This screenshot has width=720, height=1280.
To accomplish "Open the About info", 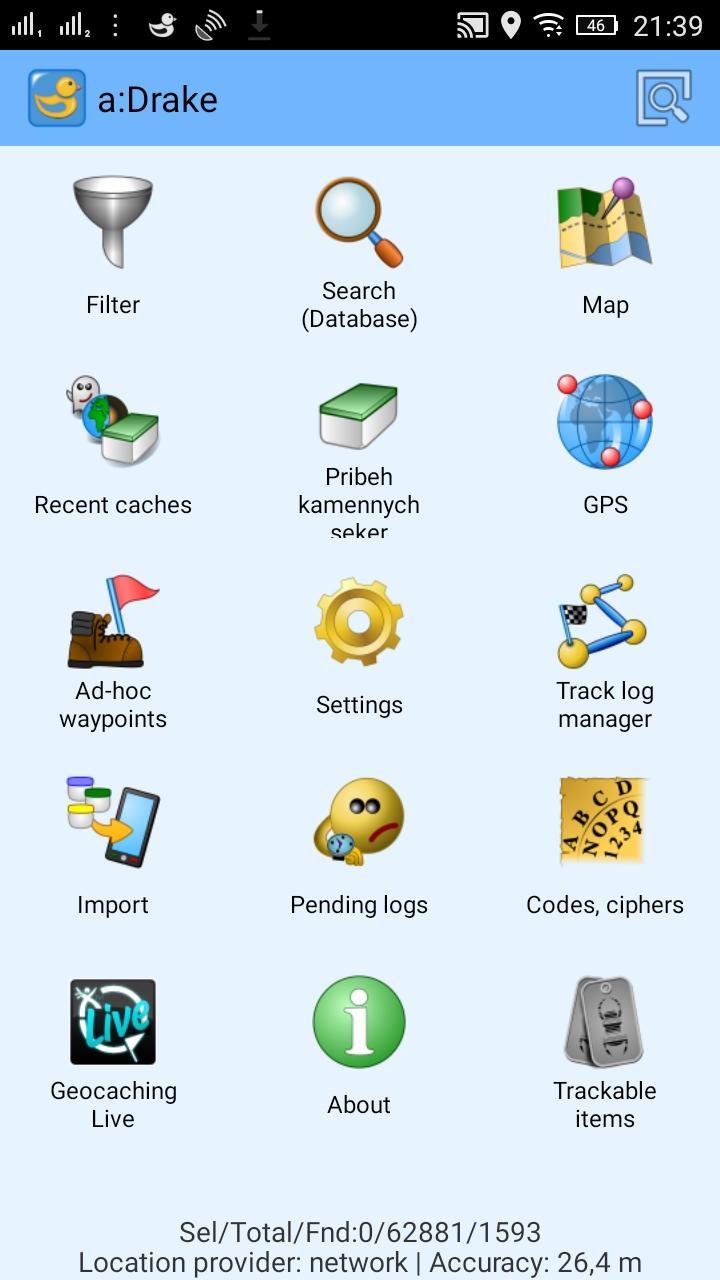I will click(359, 1046).
